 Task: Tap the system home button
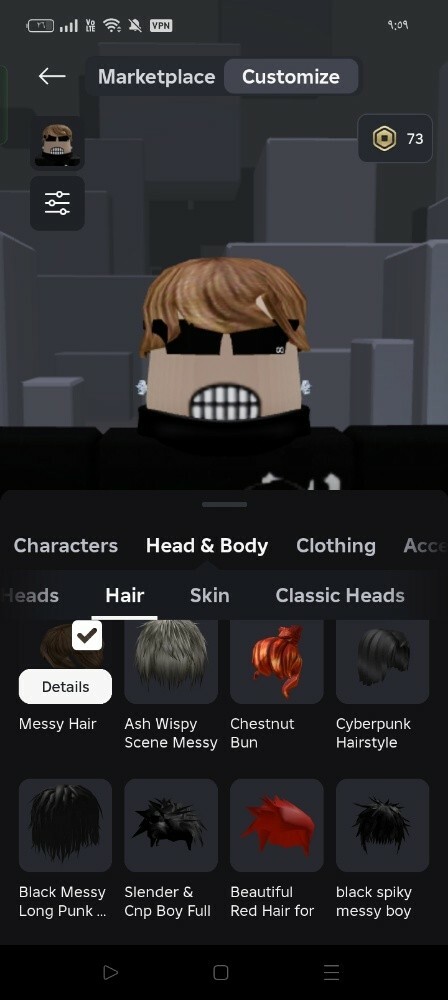tap(221, 972)
